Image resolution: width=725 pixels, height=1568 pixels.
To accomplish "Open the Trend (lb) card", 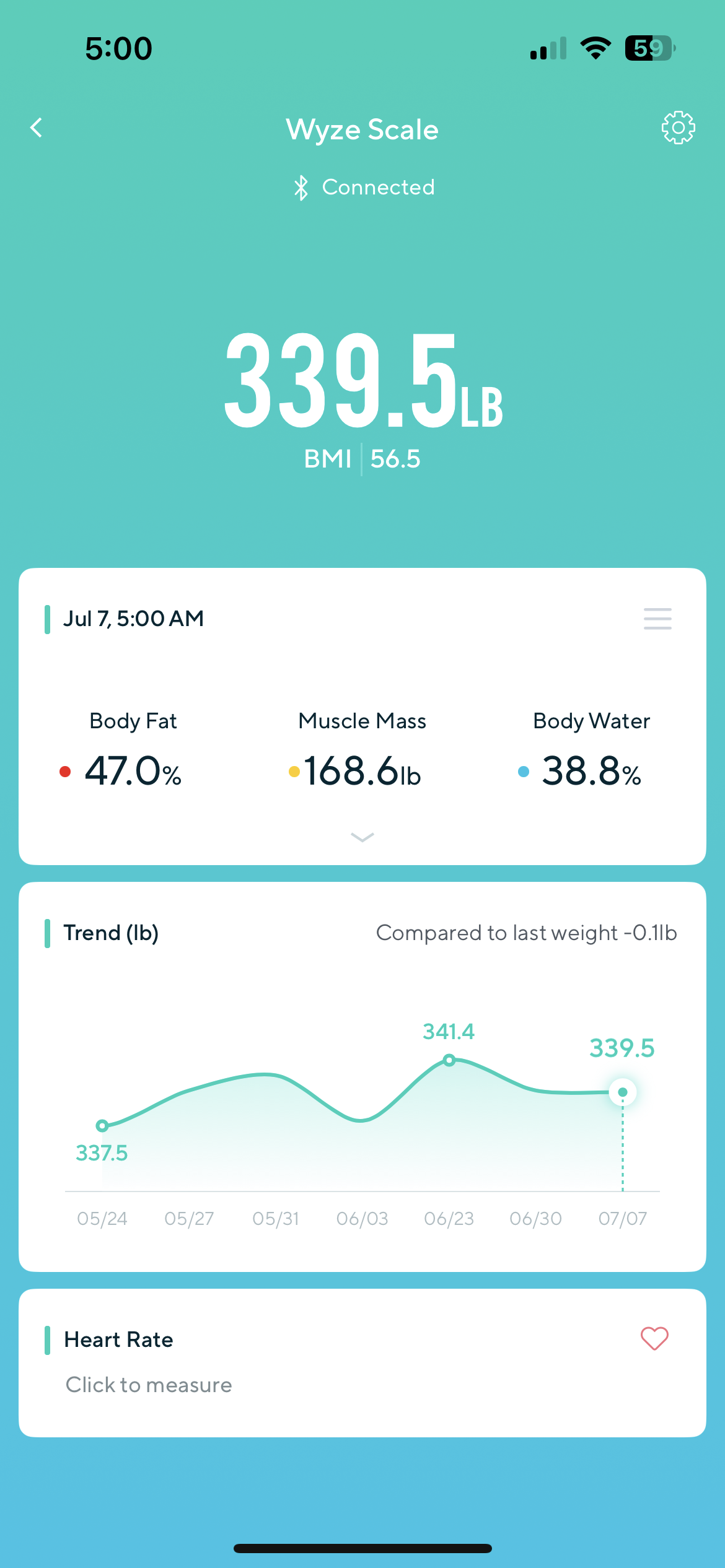I will click(362, 1077).
